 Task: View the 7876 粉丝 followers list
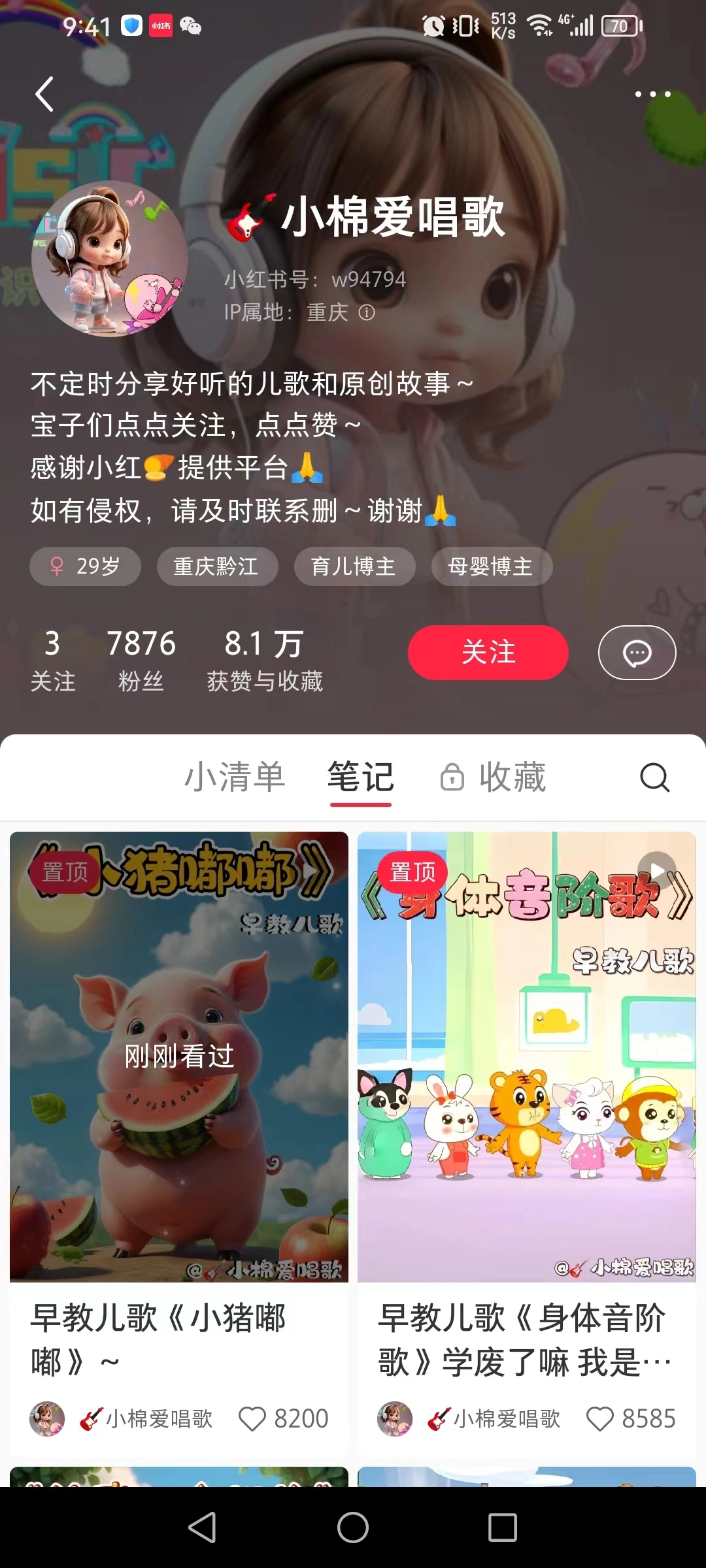click(x=141, y=660)
